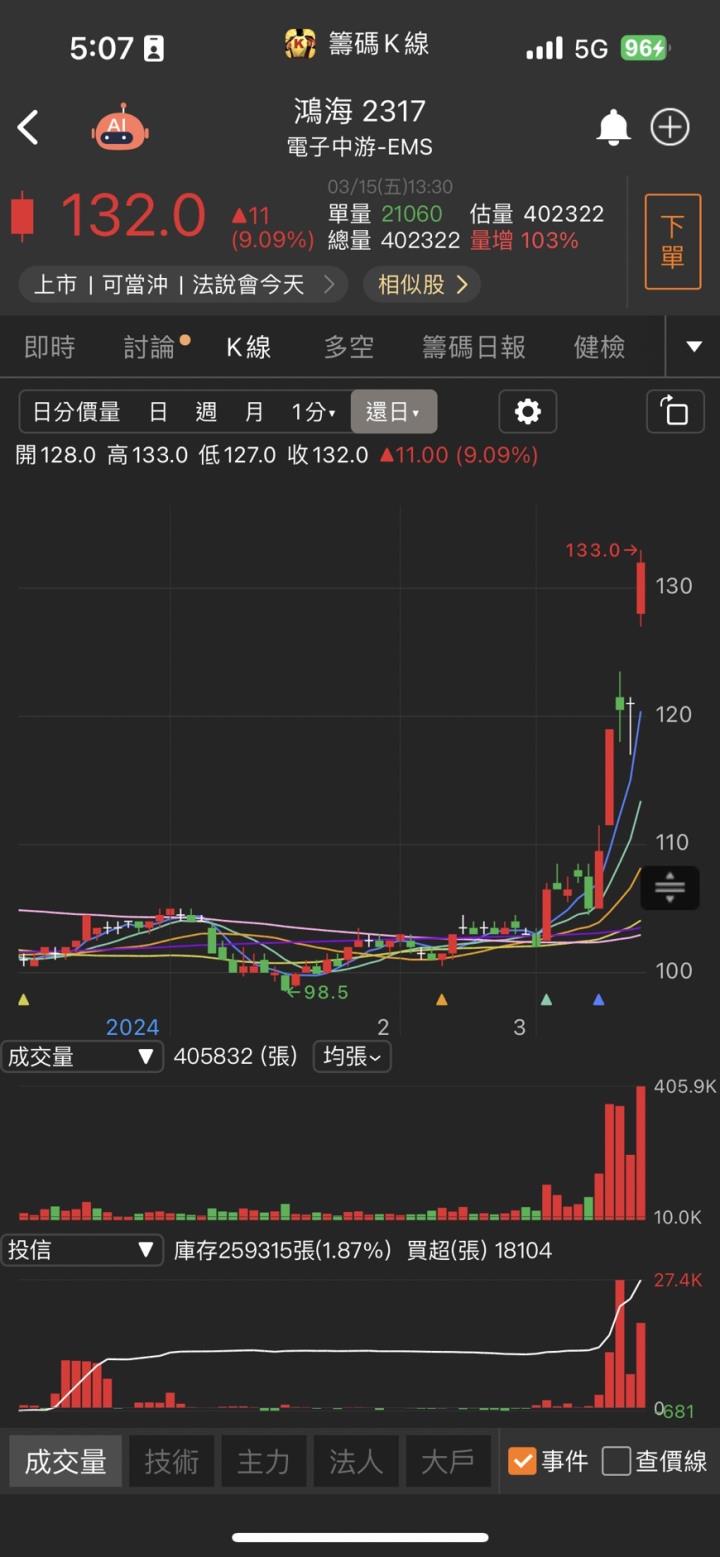Toggle 還日 restoration mode

tap(393, 411)
